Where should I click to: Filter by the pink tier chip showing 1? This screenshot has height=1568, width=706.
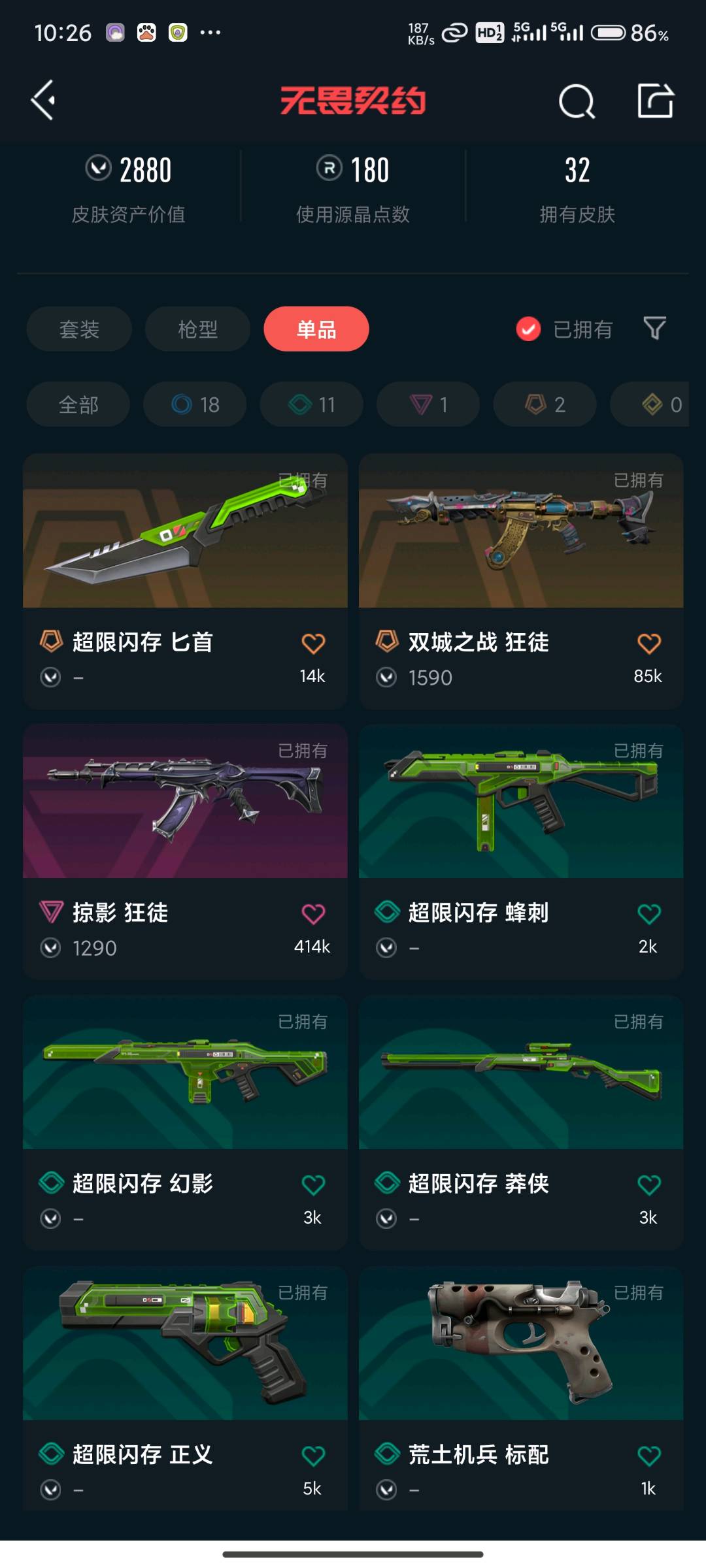point(428,404)
